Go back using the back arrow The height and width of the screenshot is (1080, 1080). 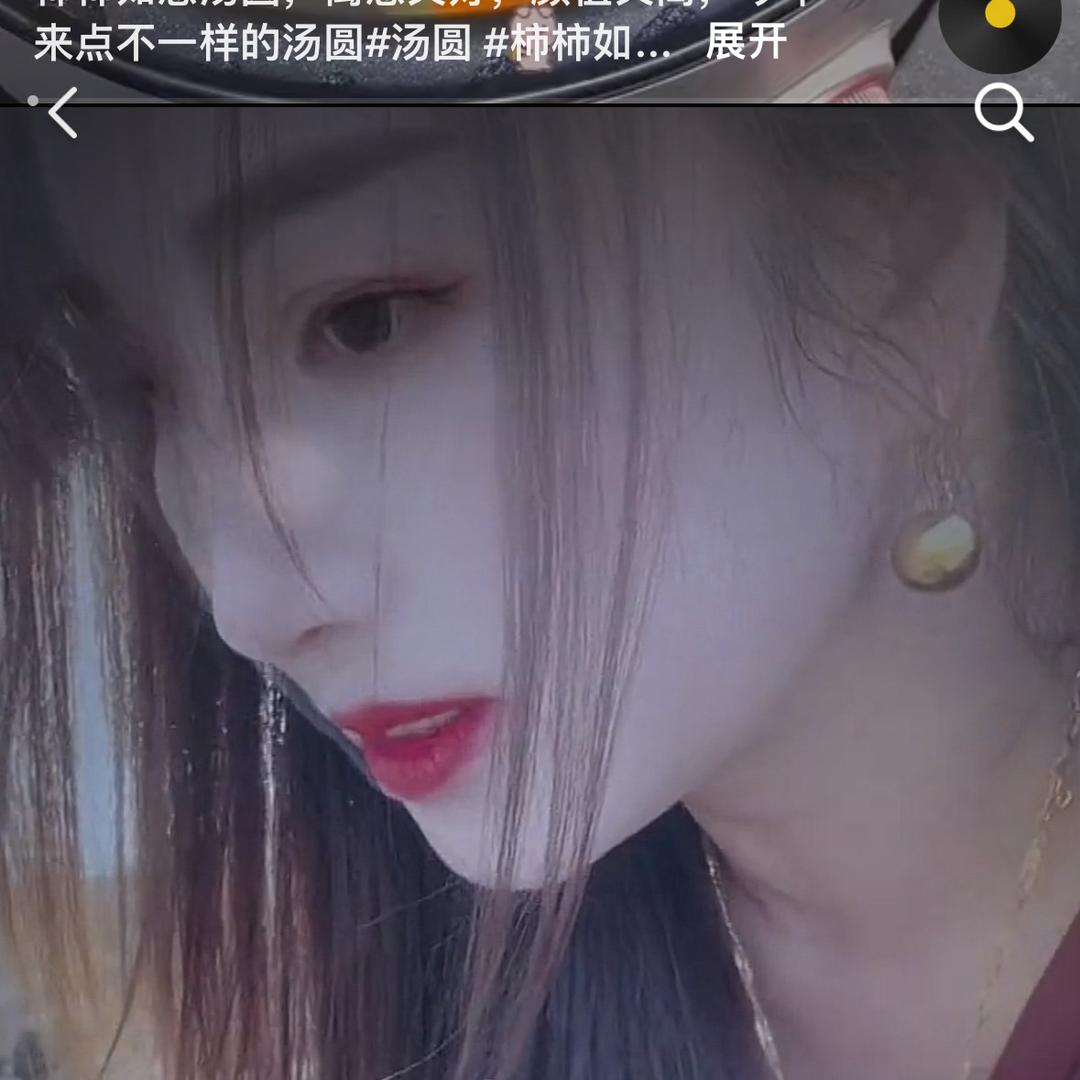[x=62, y=113]
